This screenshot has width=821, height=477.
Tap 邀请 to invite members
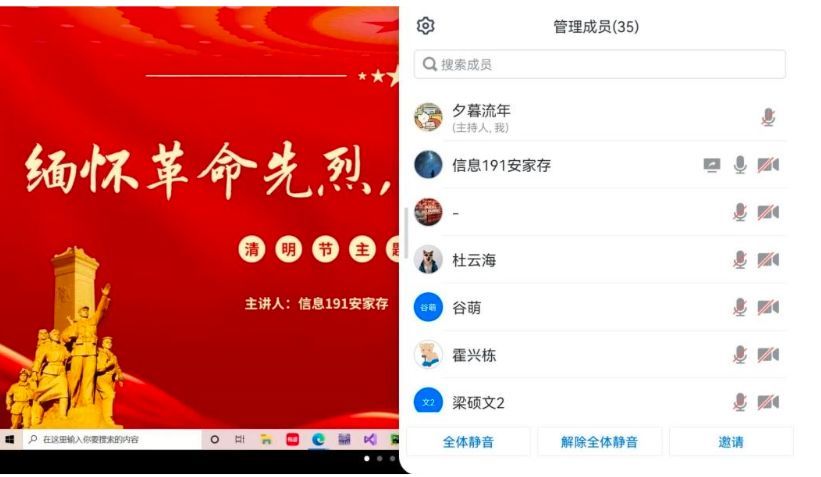pos(731,442)
